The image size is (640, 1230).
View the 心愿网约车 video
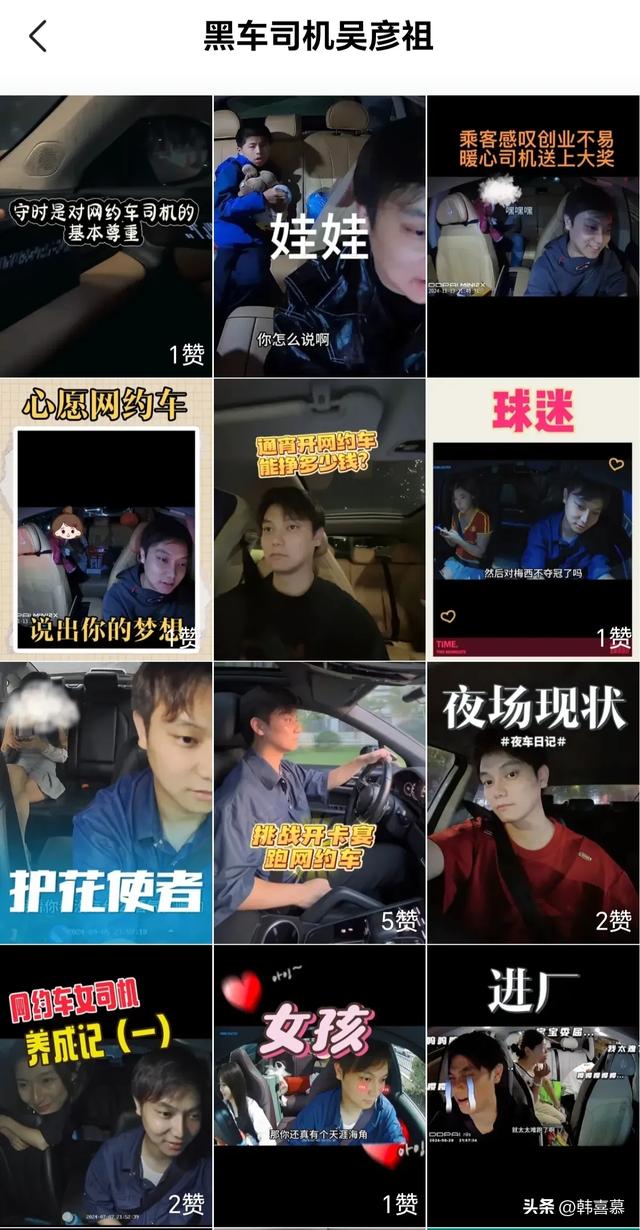(106, 519)
